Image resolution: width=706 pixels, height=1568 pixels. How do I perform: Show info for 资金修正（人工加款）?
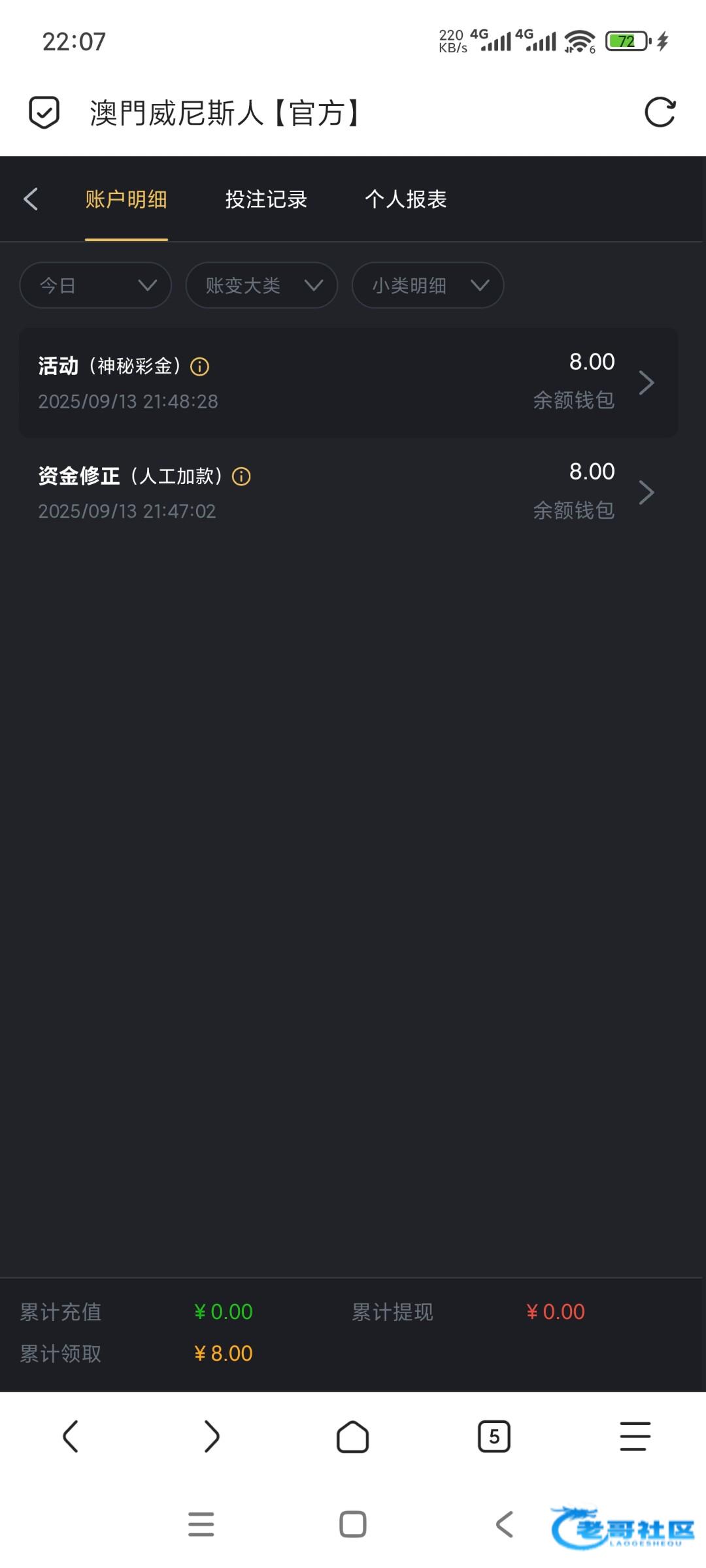pos(241,477)
